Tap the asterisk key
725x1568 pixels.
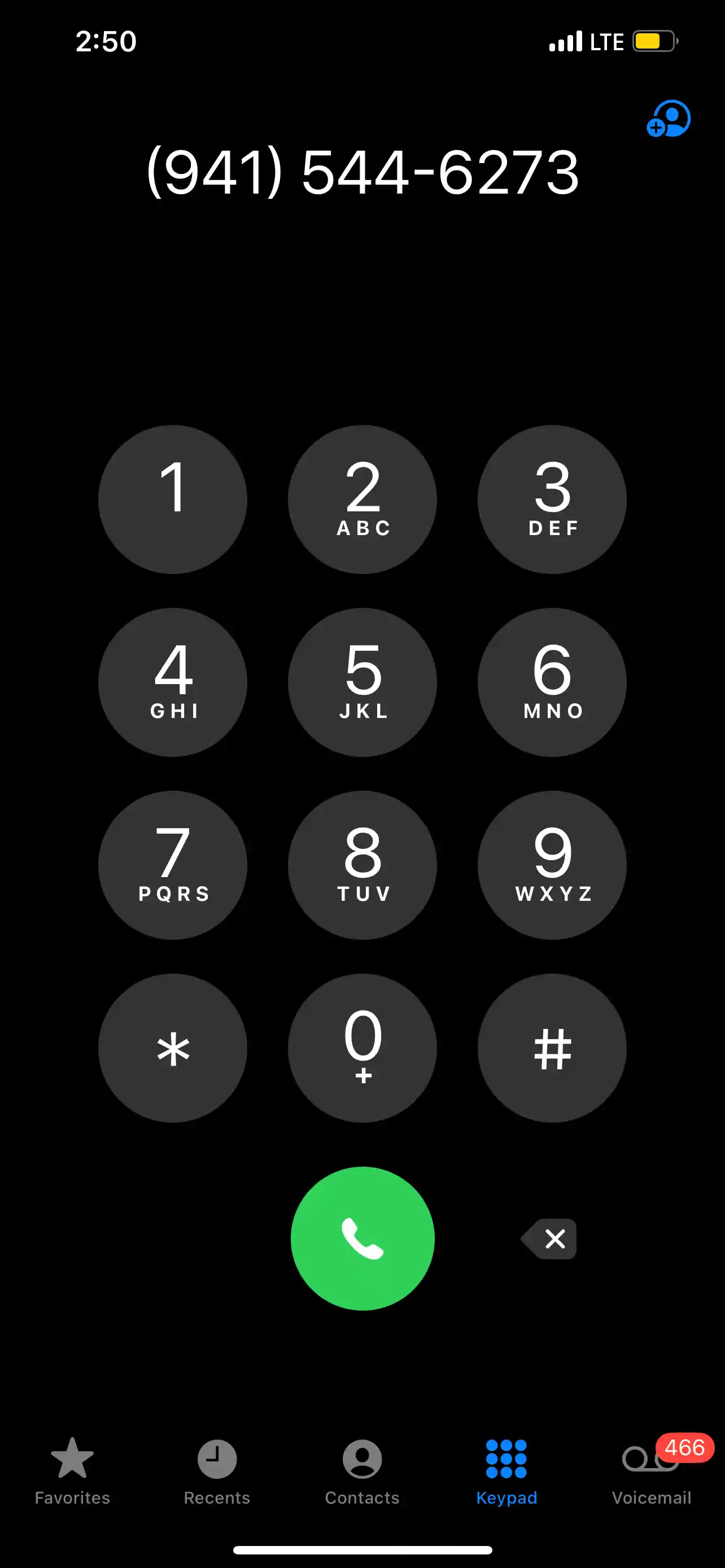[x=173, y=1048]
